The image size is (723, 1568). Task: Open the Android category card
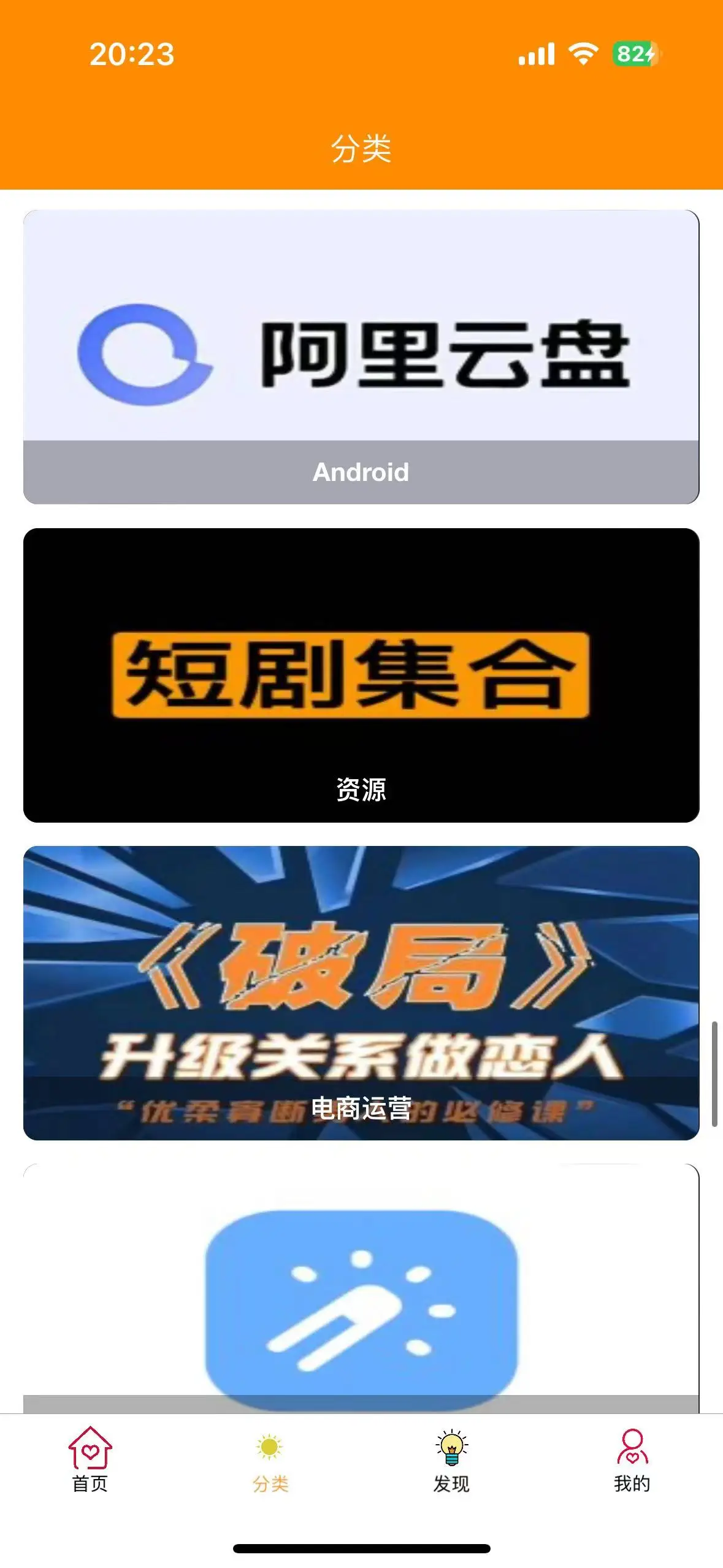361,356
